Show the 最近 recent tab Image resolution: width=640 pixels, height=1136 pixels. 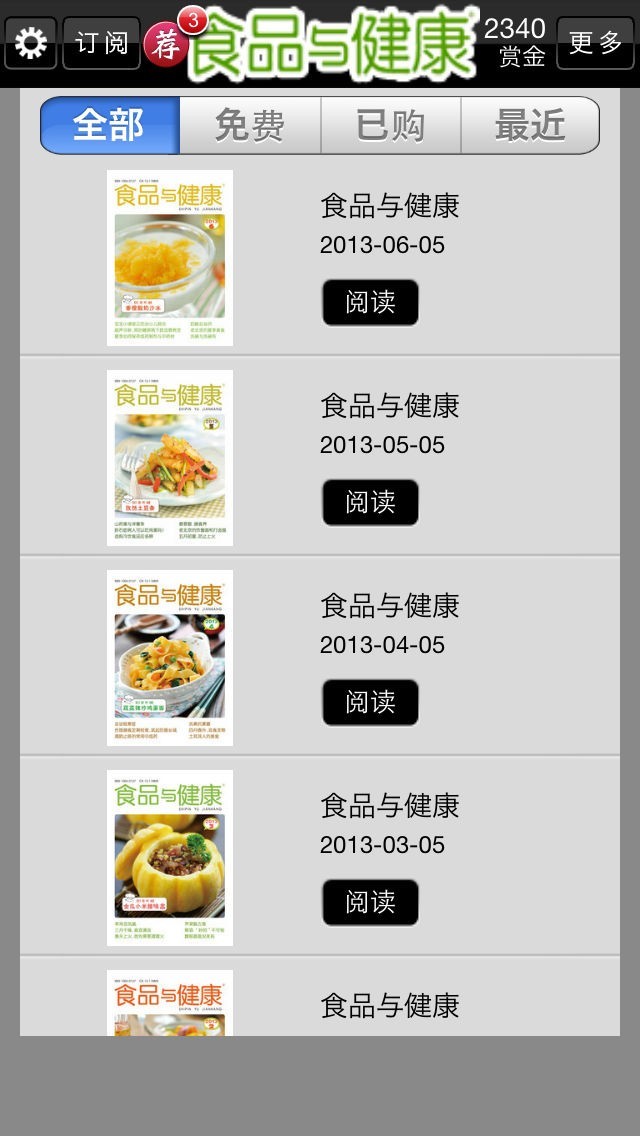pos(530,126)
